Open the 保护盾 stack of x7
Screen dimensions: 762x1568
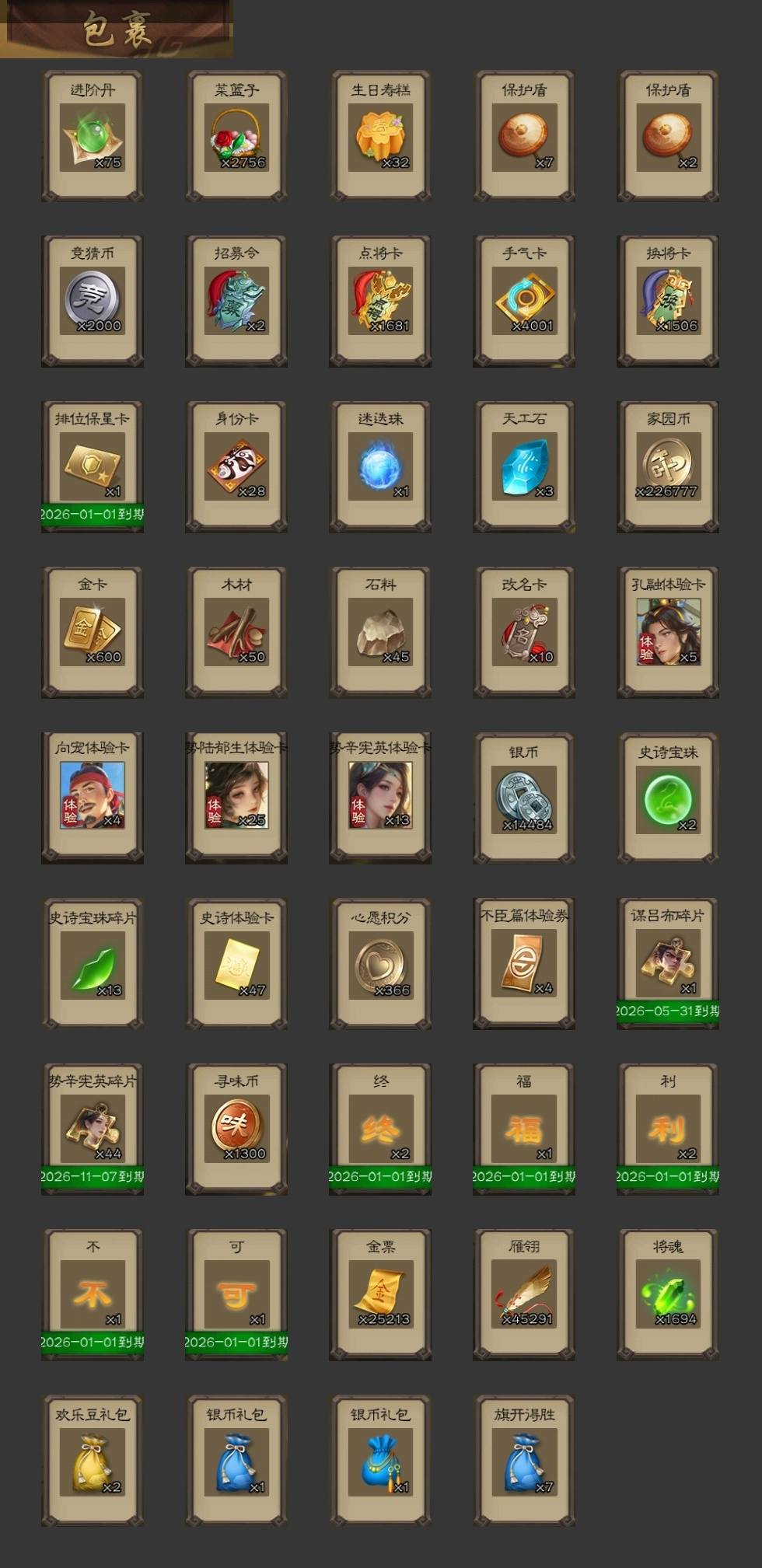click(x=524, y=136)
